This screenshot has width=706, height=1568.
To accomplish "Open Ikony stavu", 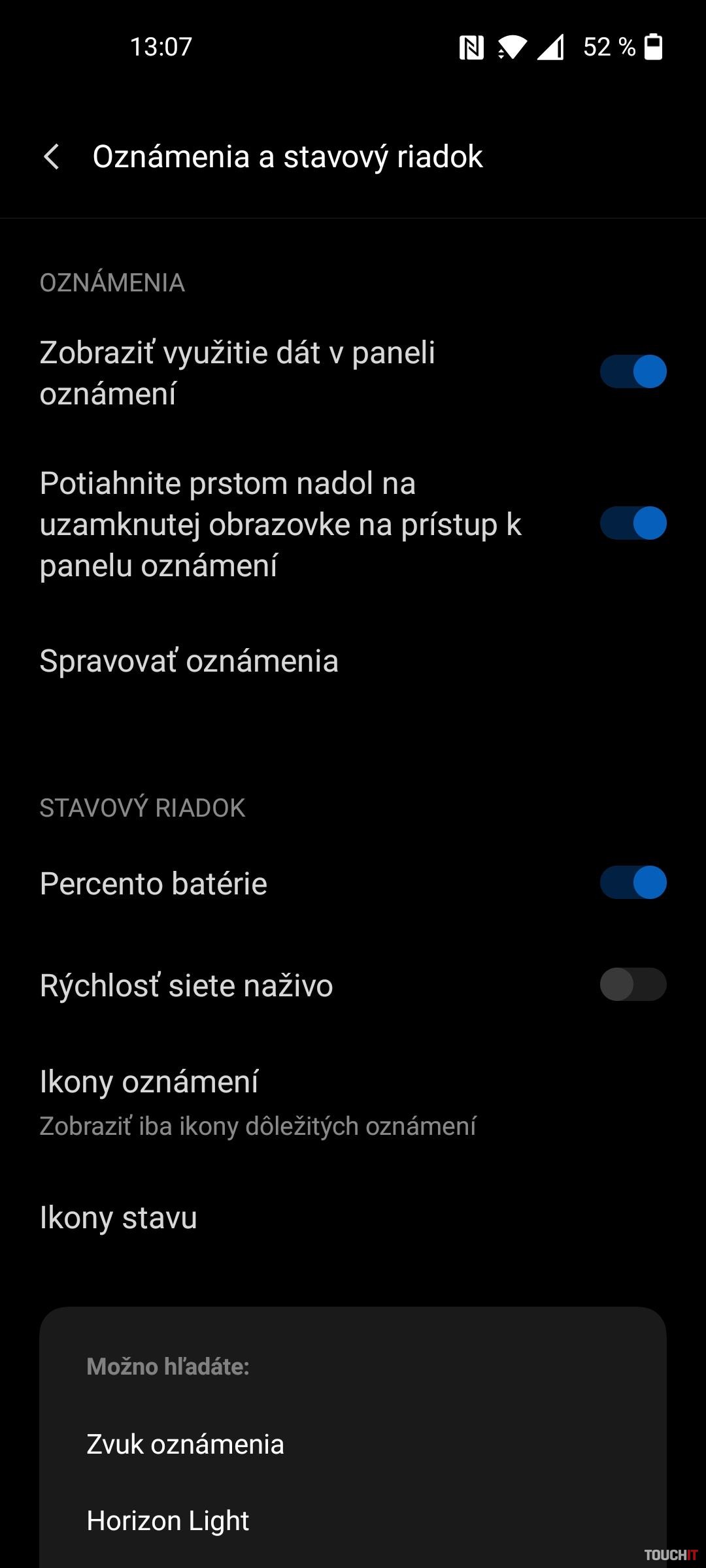I will coord(119,1218).
